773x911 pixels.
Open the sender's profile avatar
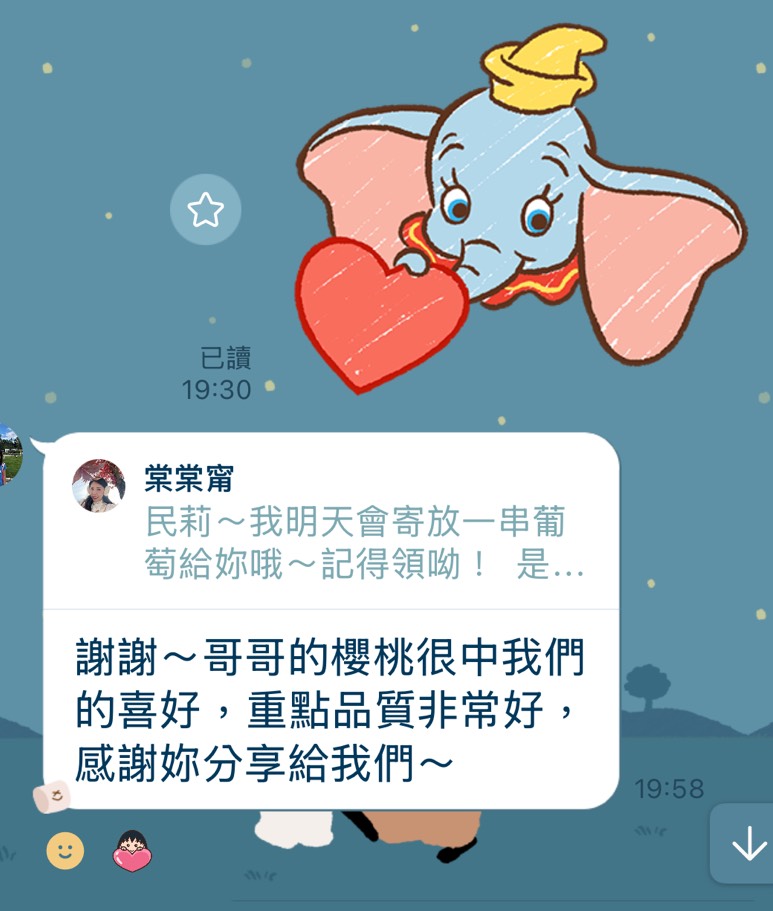tap(10, 455)
